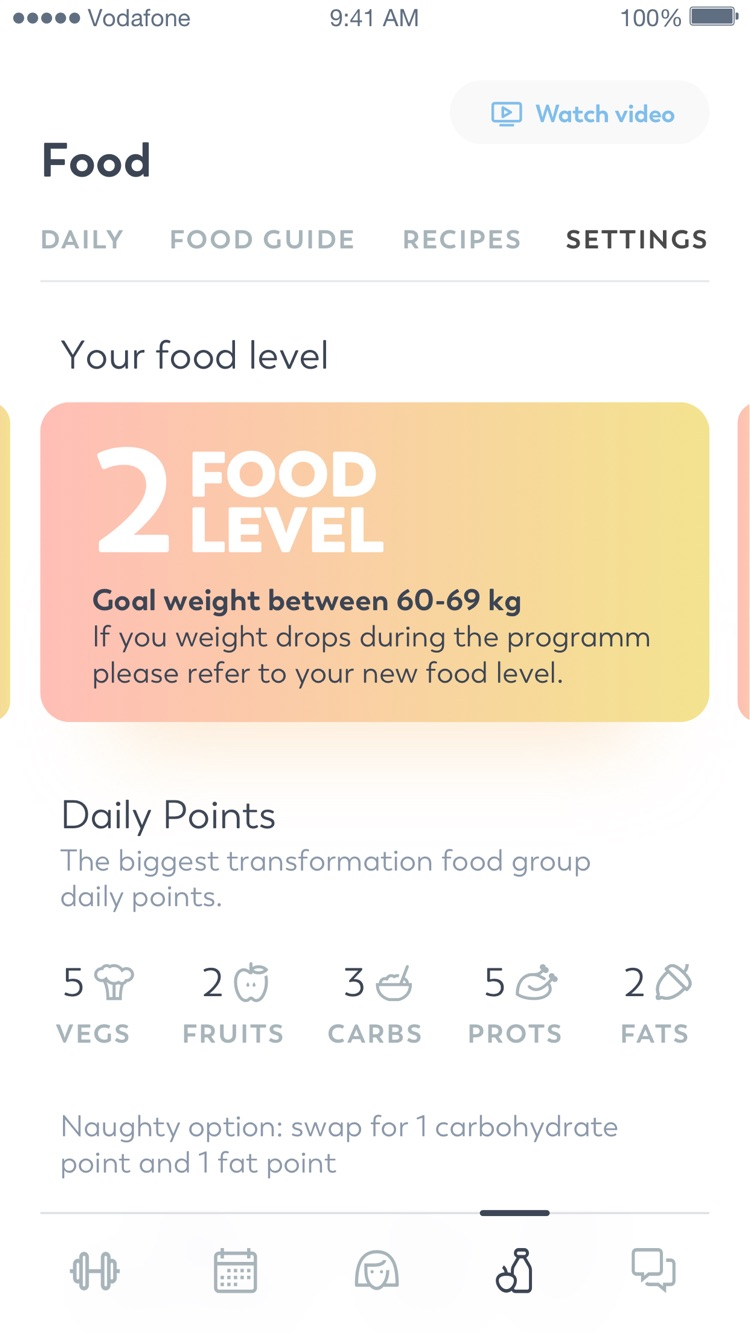Viewport: 750px width, 1334px height.
Task: Click the Food Level 2 card
Action: pyautogui.click(x=375, y=562)
